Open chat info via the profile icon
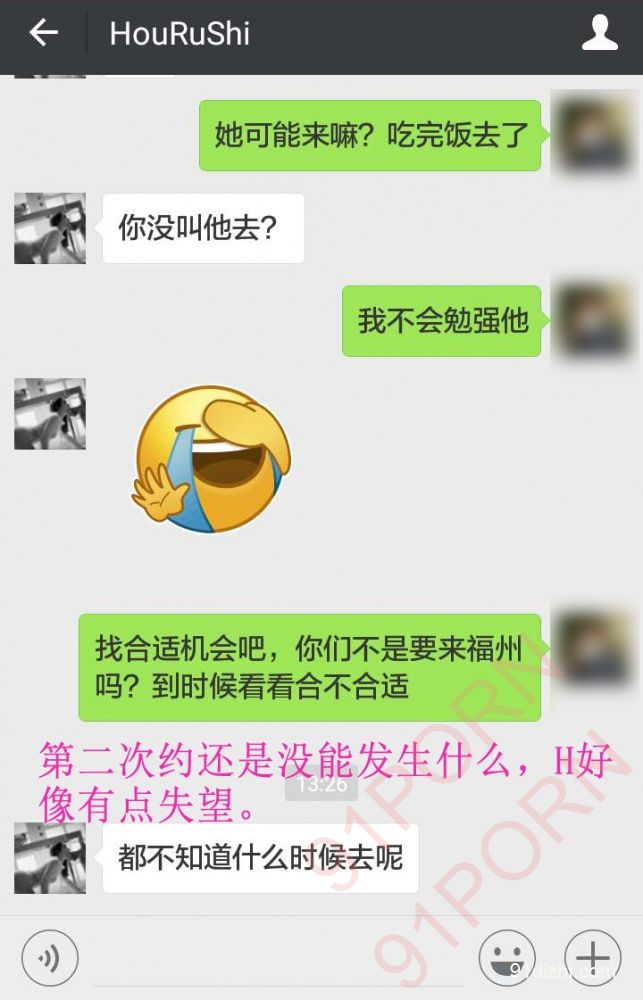 click(x=599, y=34)
